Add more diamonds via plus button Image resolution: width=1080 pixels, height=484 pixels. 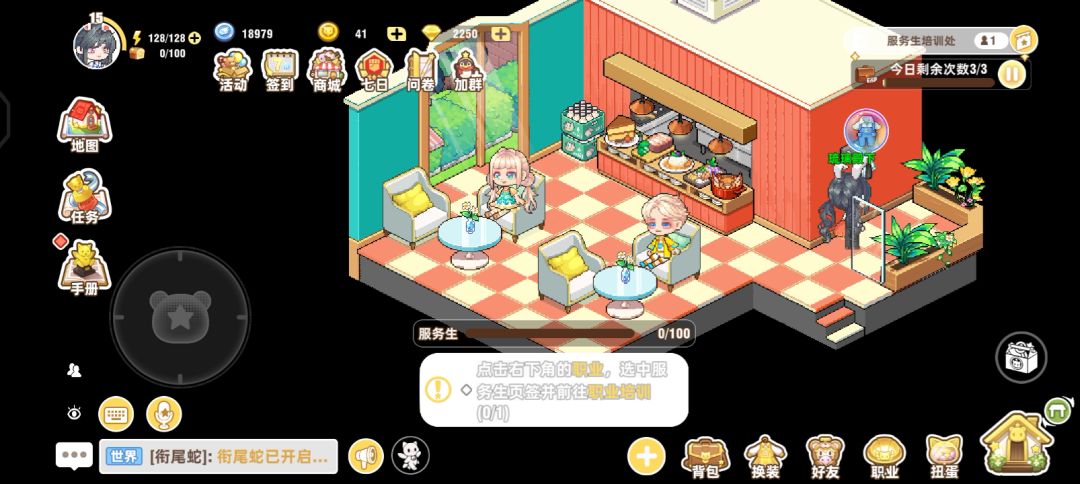tap(500, 34)
